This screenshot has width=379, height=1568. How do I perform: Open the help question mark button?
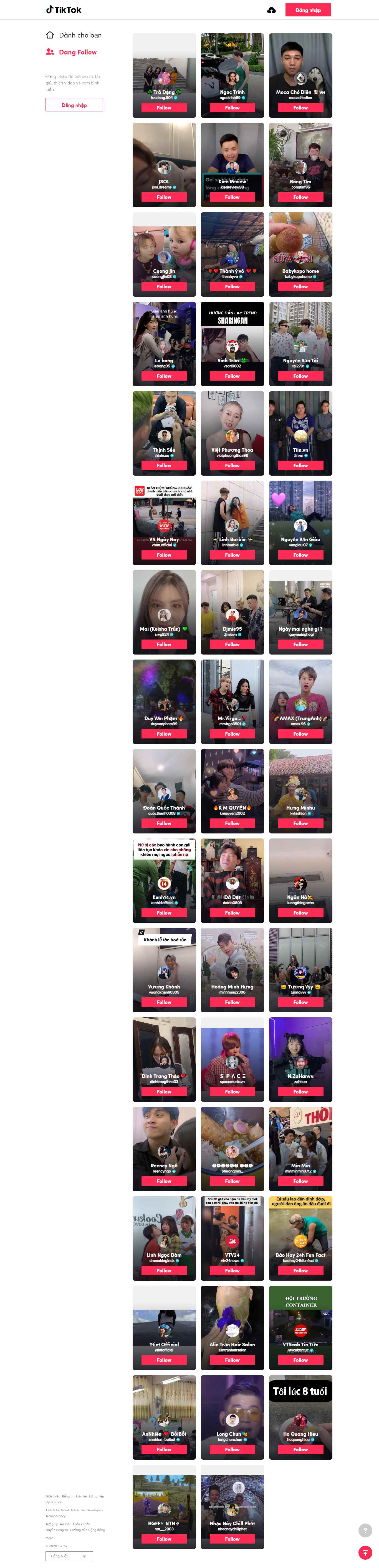[365, 1530]
